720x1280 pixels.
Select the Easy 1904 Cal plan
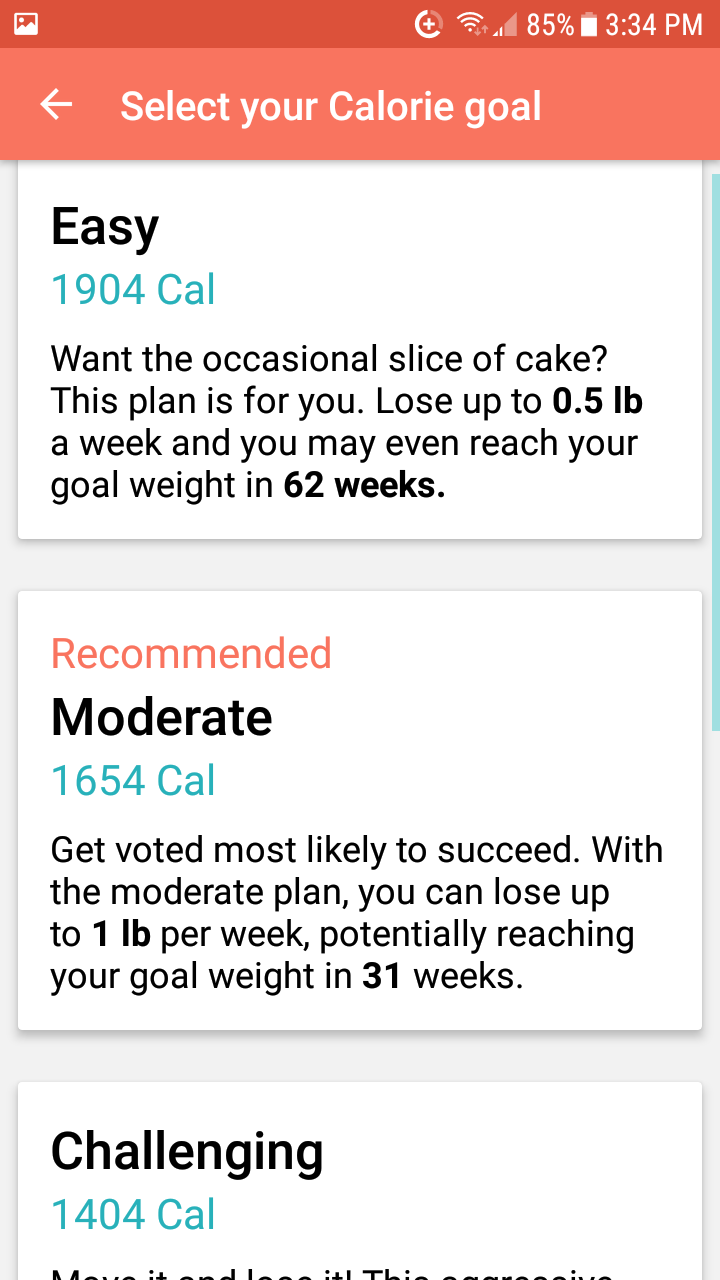coord(360,350)
